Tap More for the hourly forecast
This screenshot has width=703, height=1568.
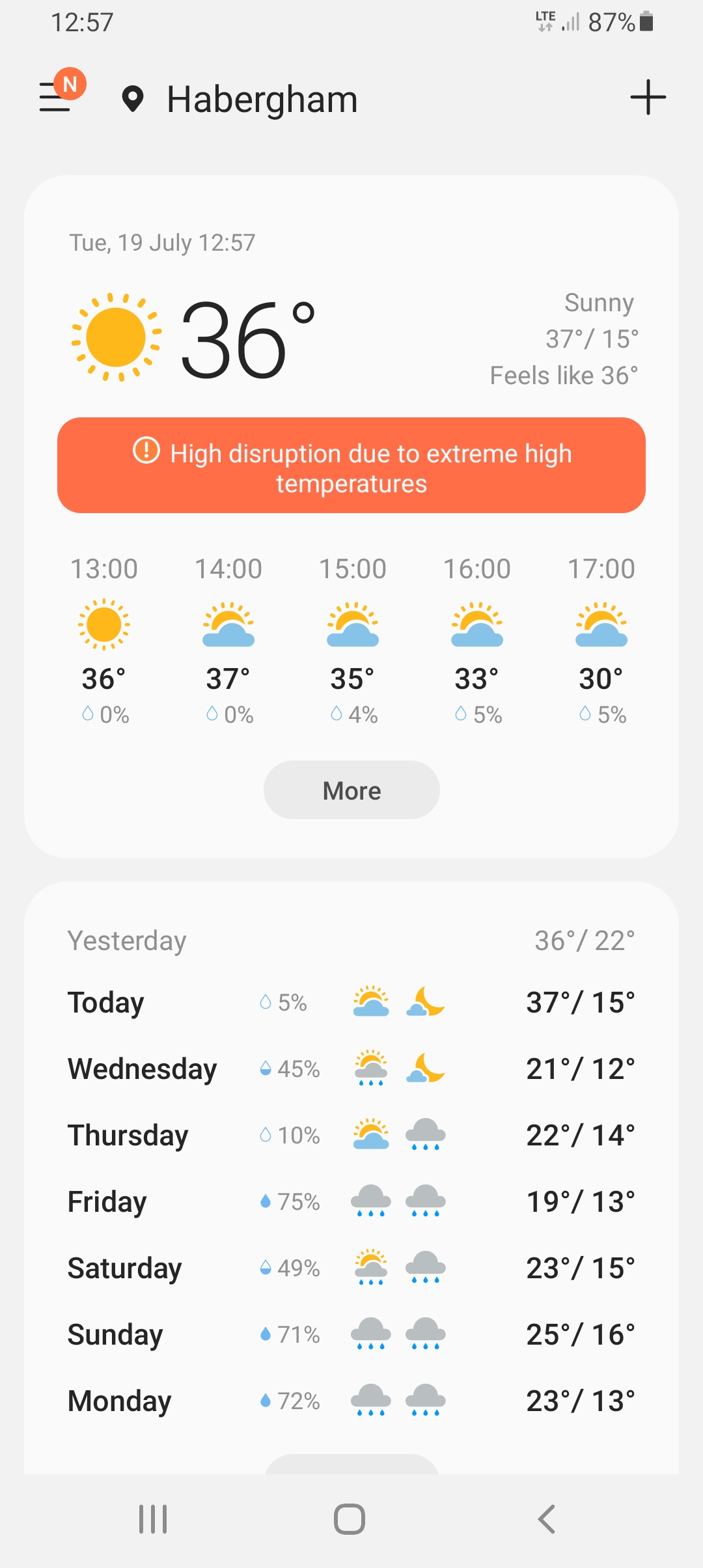pyautogui.click(x=351, y=790)
